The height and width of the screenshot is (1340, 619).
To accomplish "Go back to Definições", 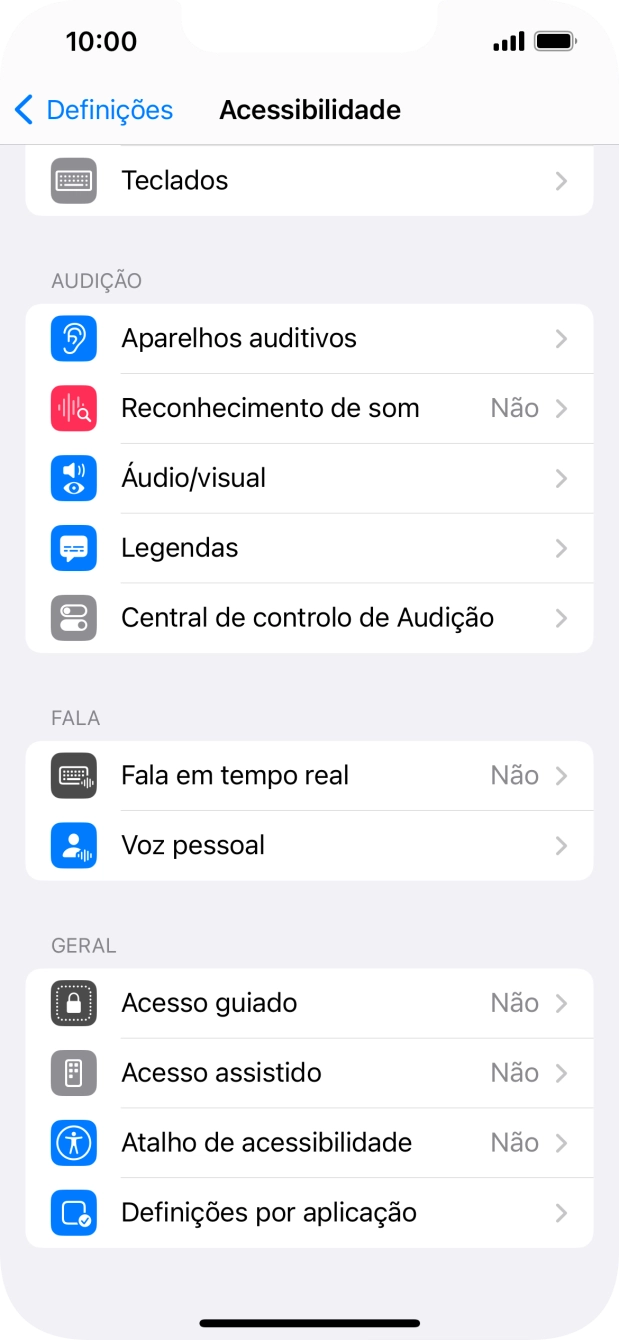I will 93,110.
